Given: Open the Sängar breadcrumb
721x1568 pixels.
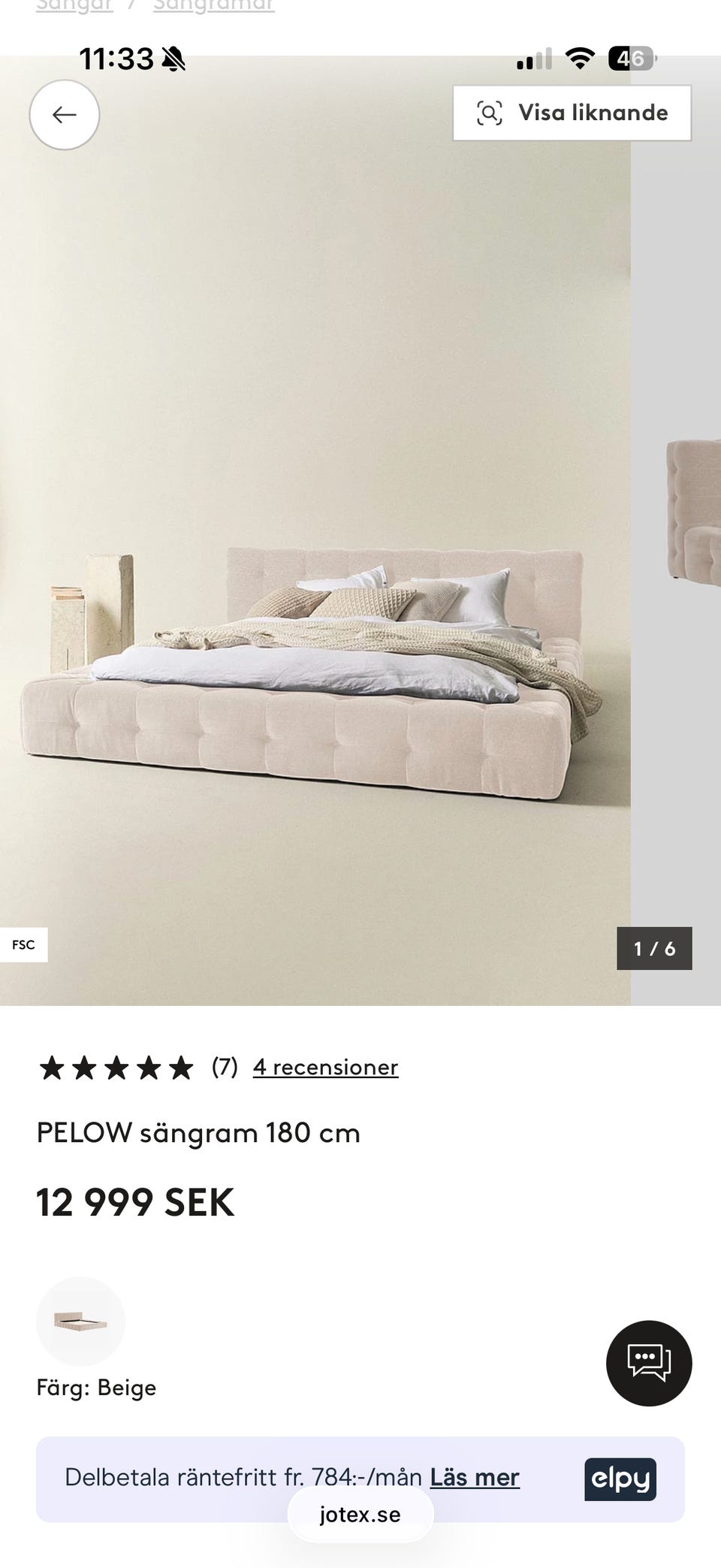Looking at the screenshot, I should (x=73, y=6).
